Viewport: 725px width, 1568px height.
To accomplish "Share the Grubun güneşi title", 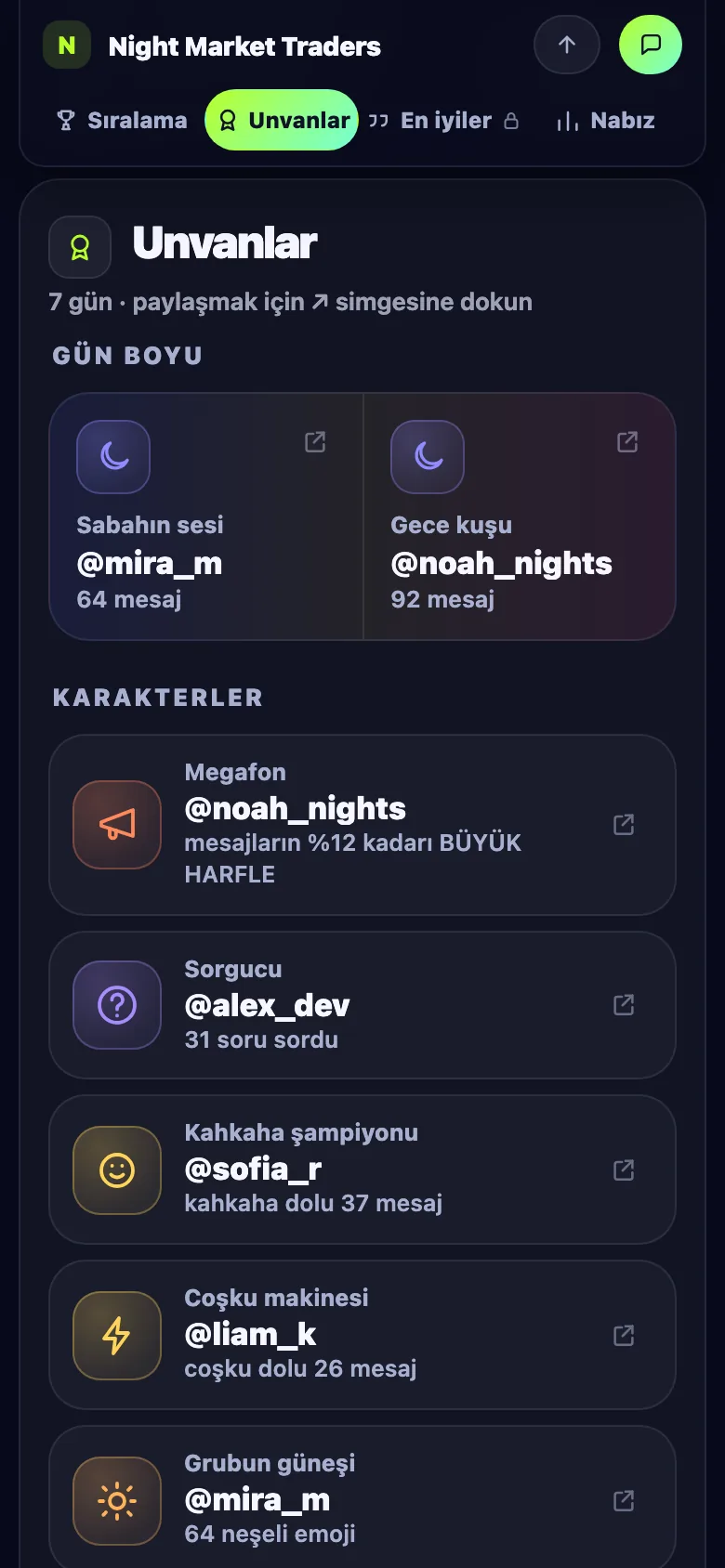I will click(624, 1501).
